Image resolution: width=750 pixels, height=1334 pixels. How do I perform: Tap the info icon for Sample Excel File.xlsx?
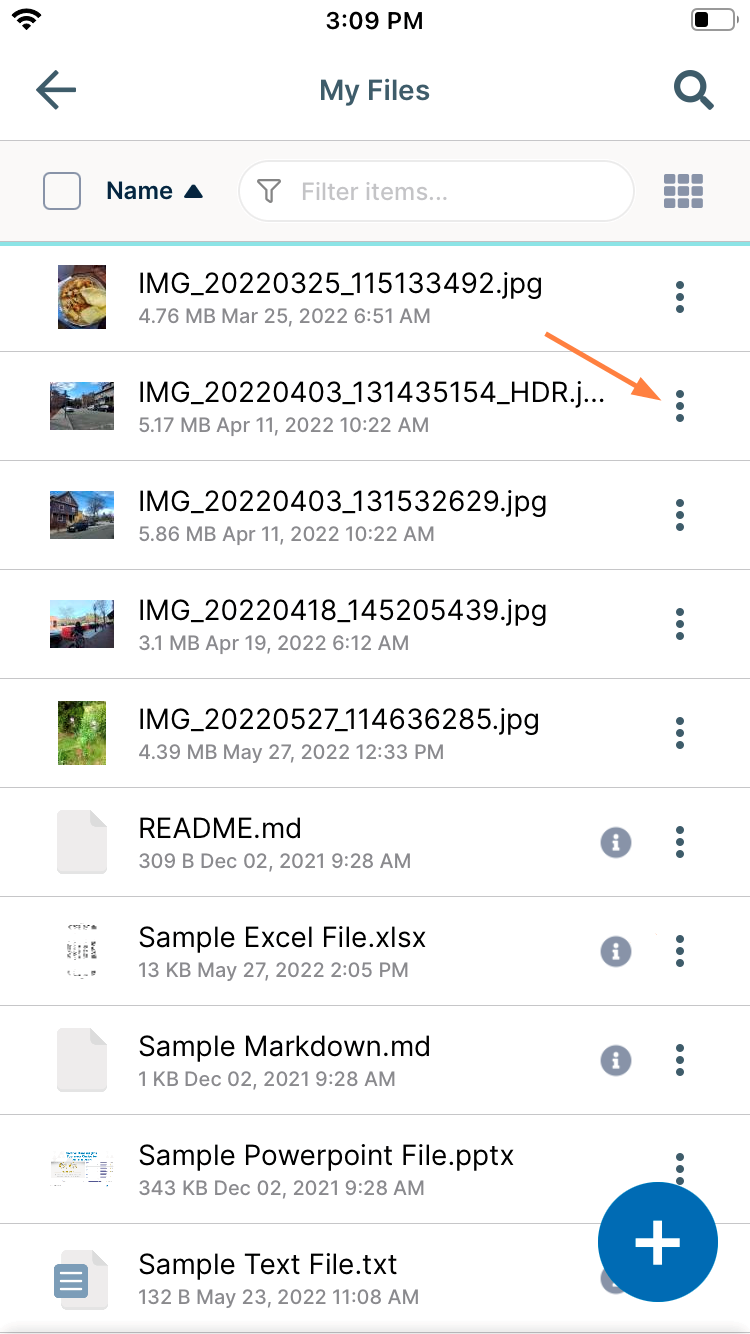coord(616,951)
